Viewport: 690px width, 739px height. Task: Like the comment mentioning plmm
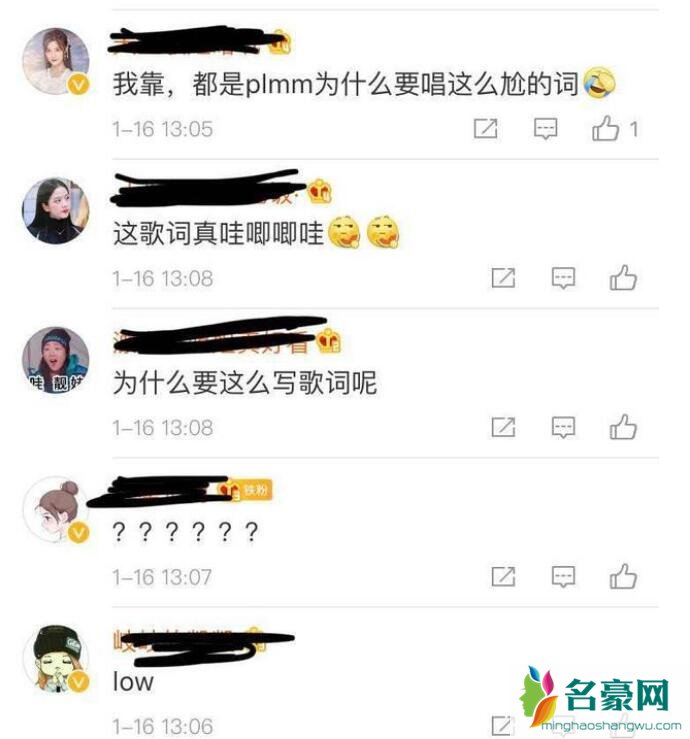606,128
